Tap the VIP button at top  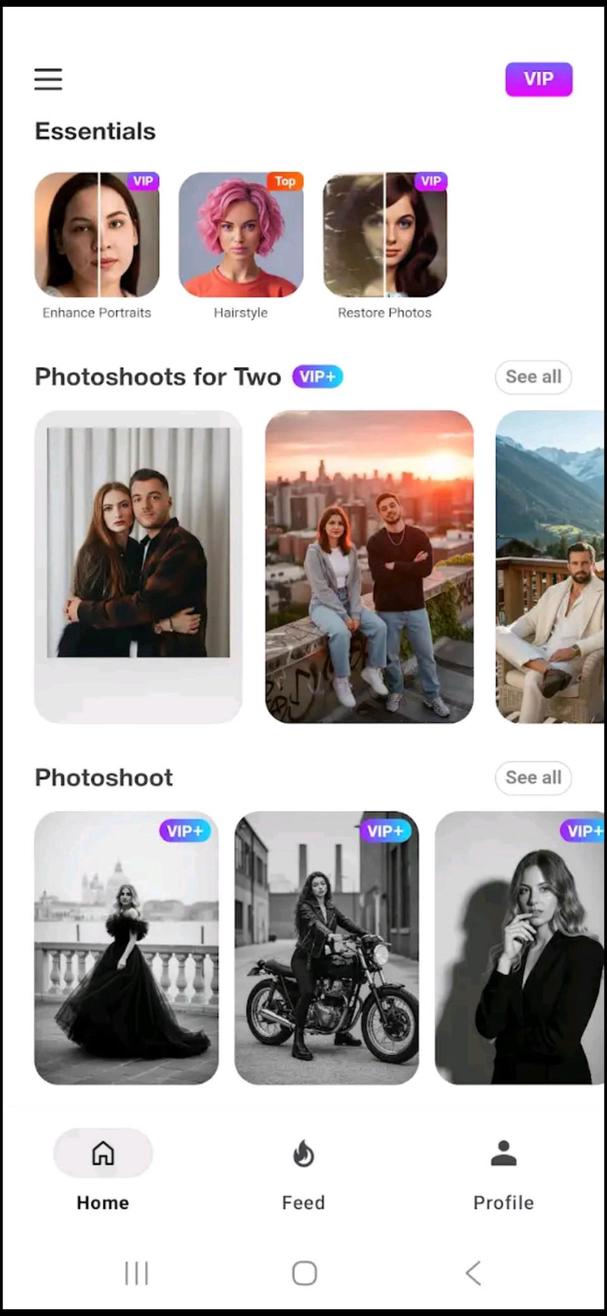click(538, 79)
